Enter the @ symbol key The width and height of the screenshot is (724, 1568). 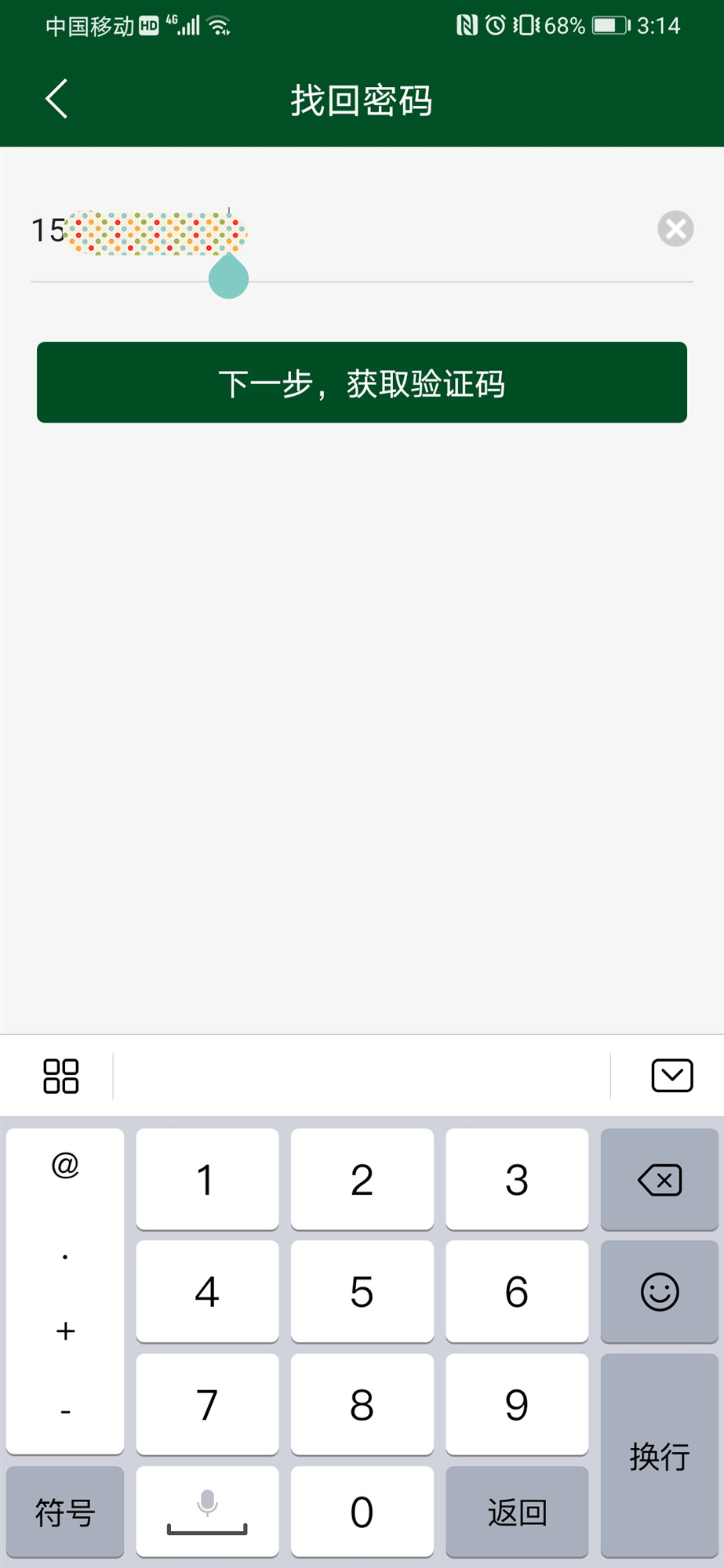(65, 1166)
